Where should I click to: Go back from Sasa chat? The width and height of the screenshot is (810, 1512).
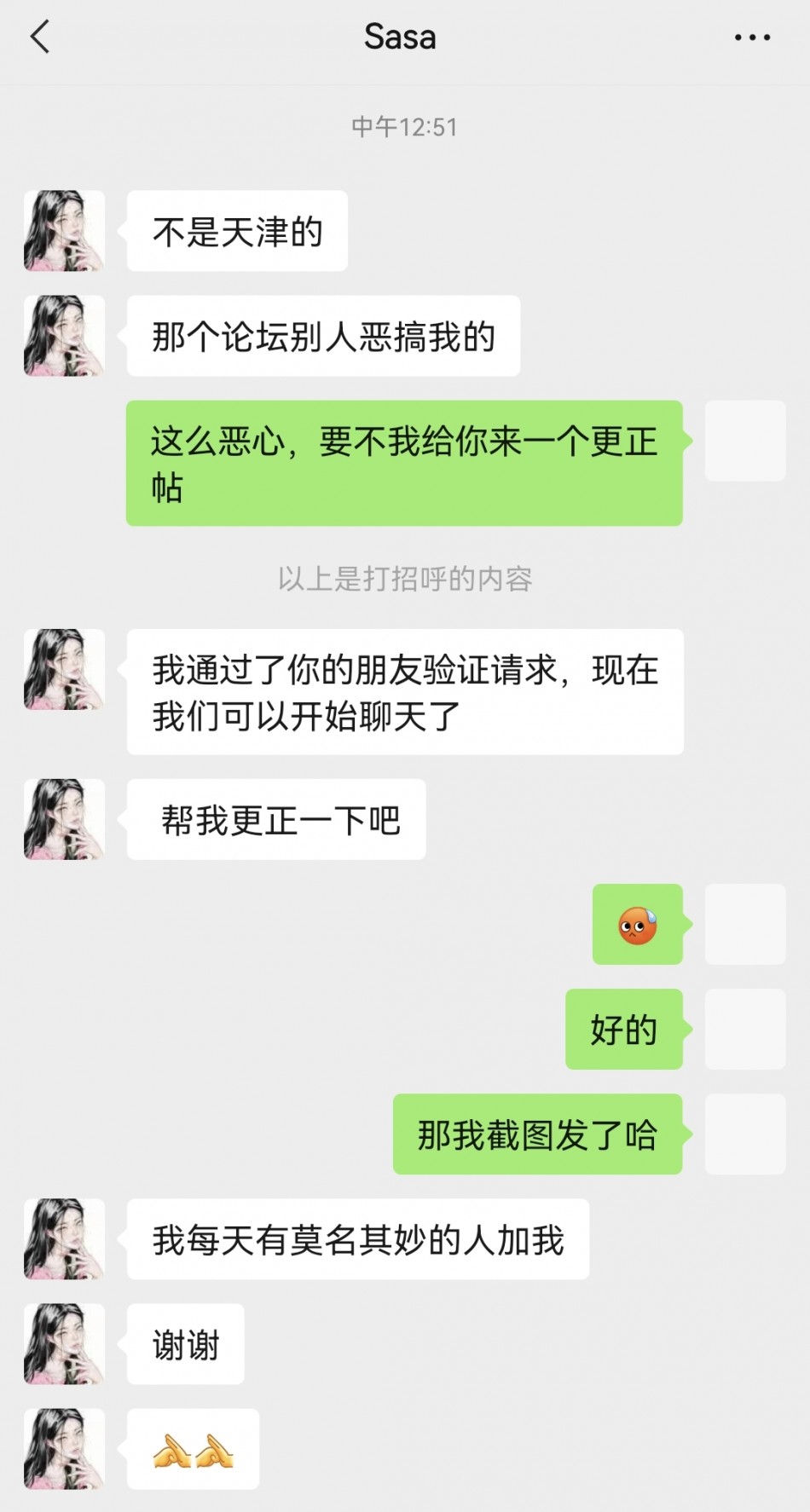(x=40, y=38)
